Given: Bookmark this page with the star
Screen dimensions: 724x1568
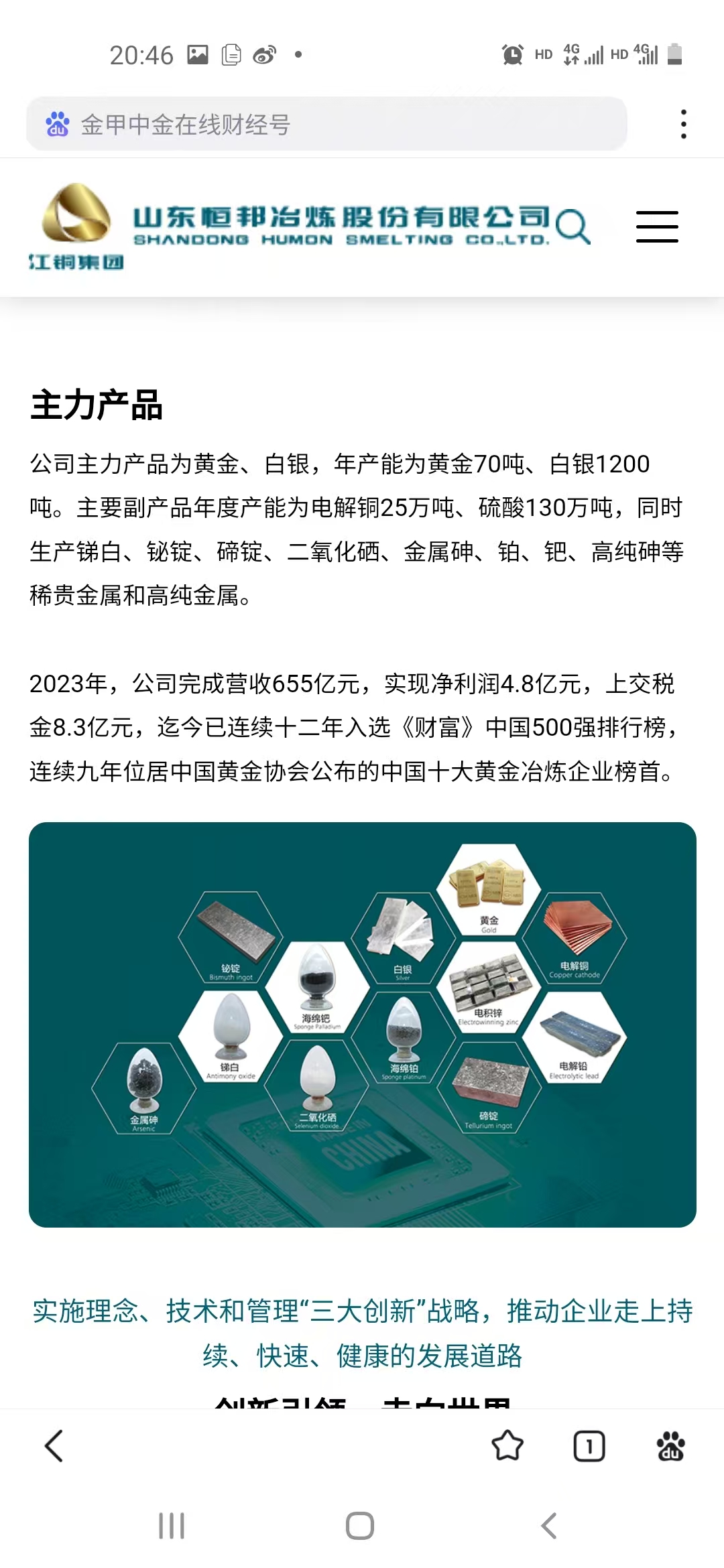Looking at the screenshot, I should click(x=507, y=1445).
